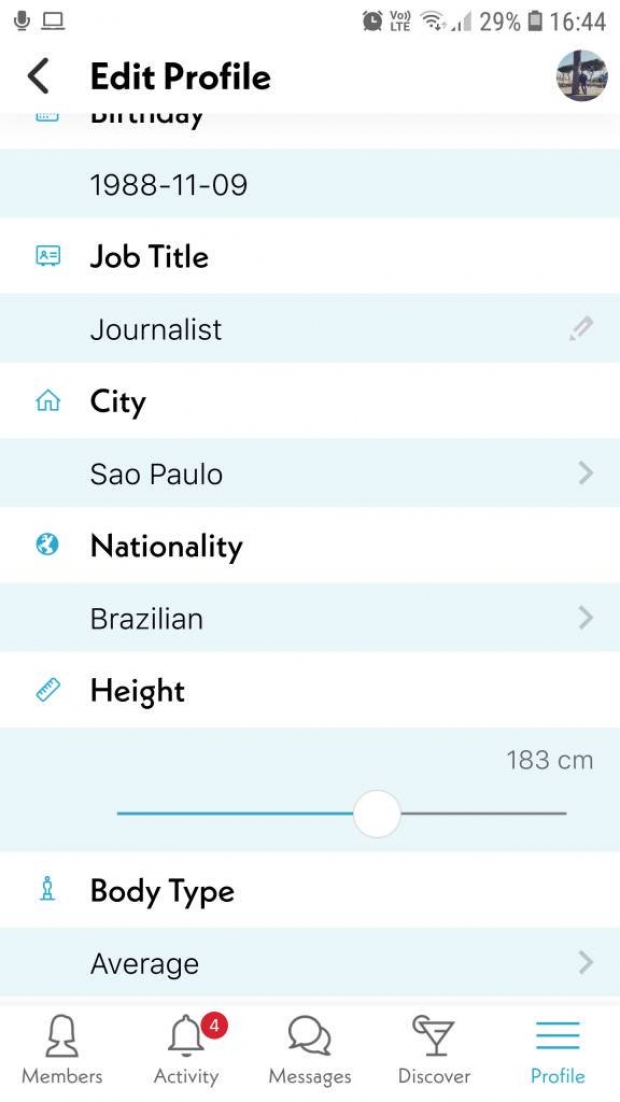Switch to the Members tab

point(62,1051)
